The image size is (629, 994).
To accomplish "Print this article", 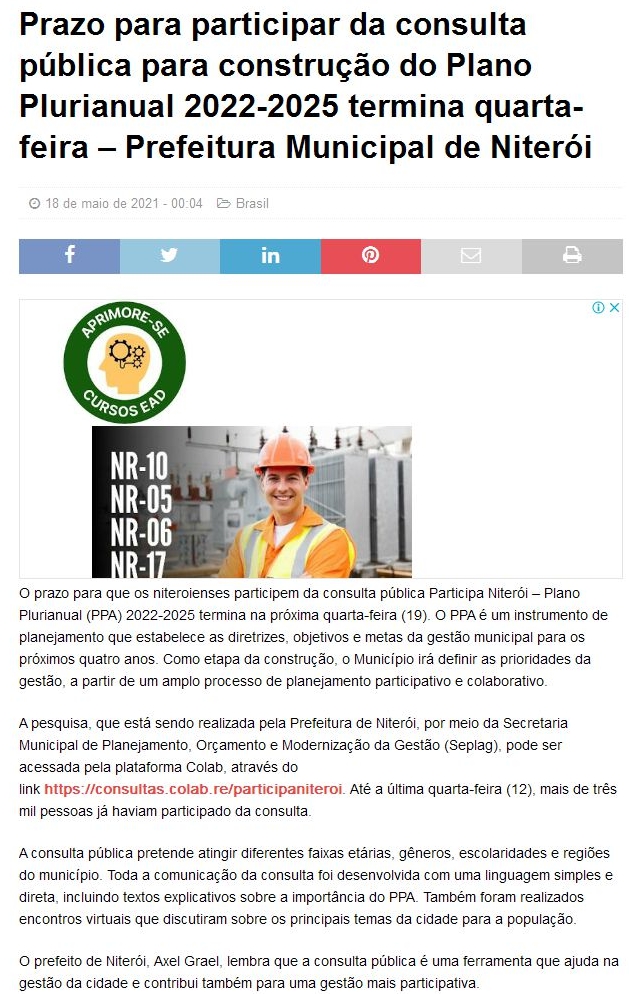I will pos(572,256).
